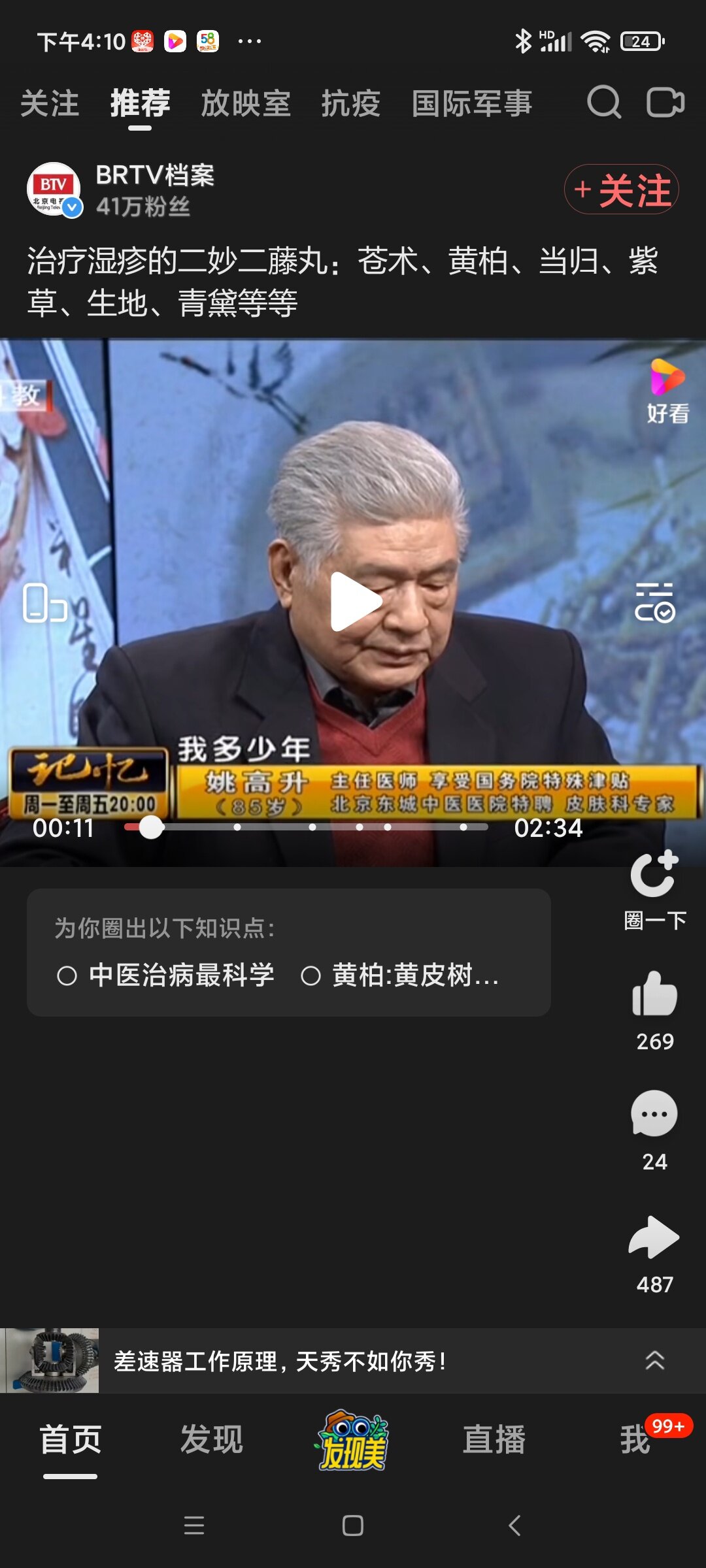
Task: Like this video
Action: [654, 995]
